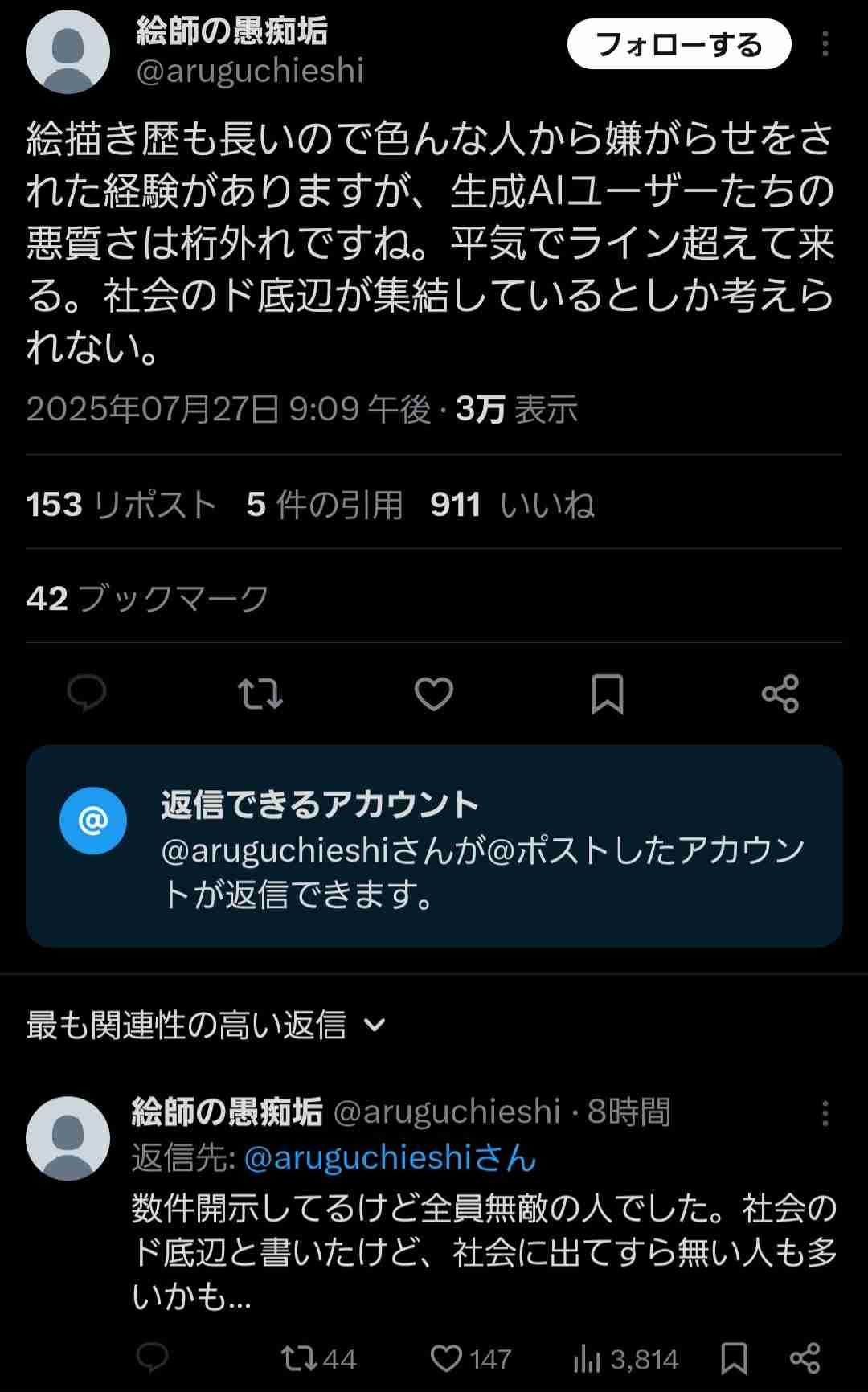
Task: Repost the main post
Action: (260, 693)
